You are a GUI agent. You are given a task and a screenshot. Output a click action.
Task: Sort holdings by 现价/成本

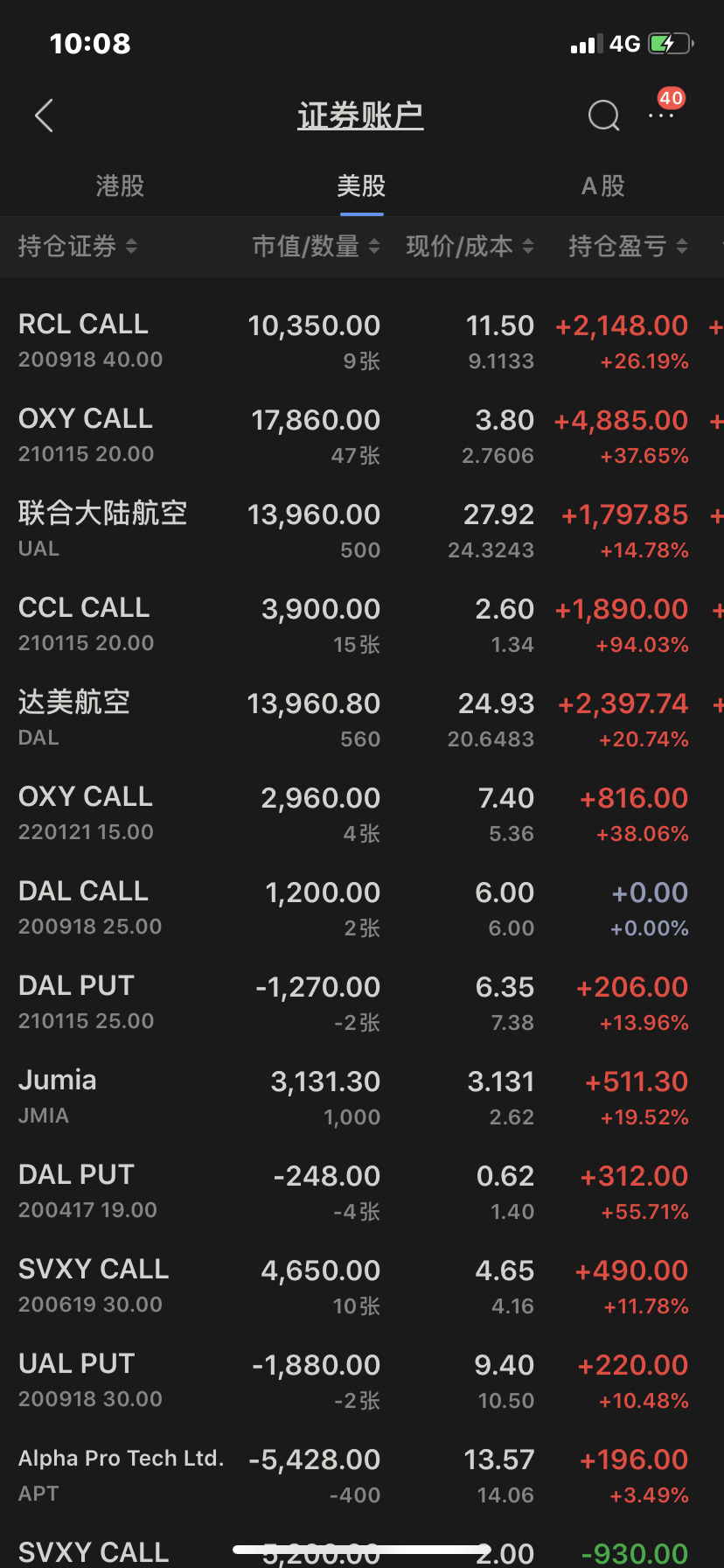(x=470, y=247)
